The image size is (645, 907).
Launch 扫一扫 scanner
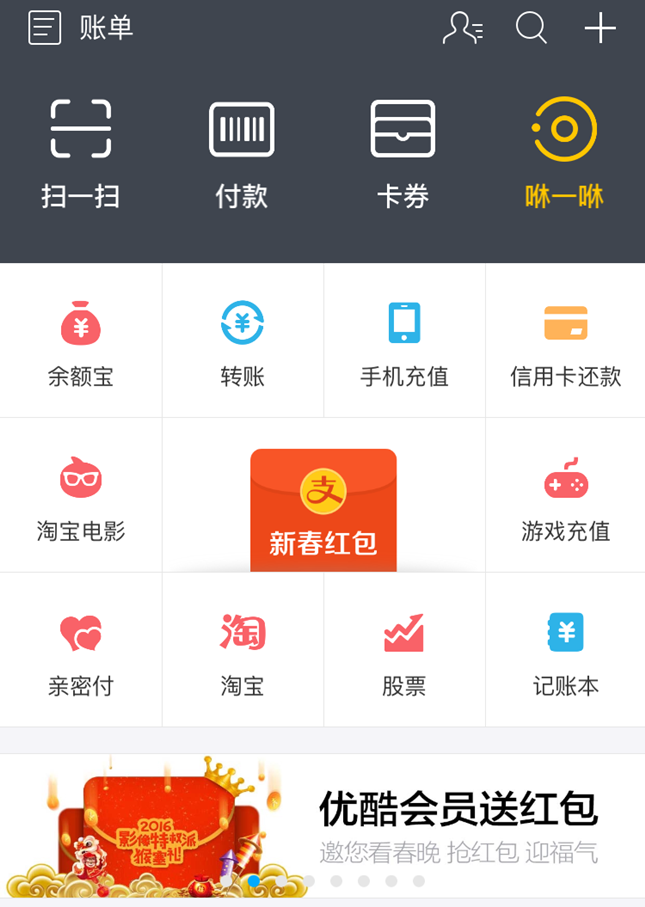click(x=81, y=152)
